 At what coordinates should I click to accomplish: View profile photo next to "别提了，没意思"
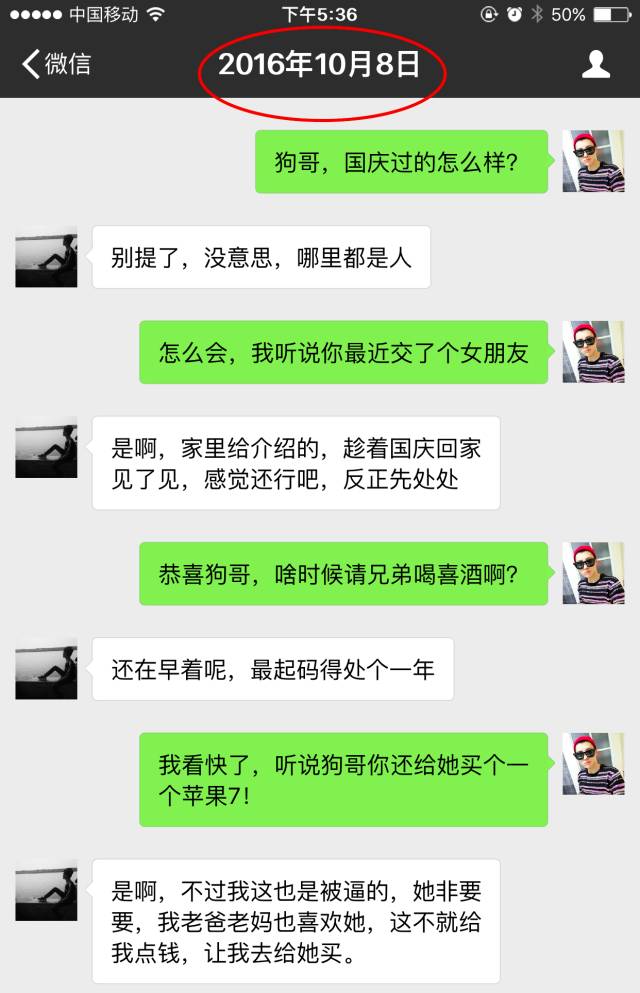coord(46,257)
